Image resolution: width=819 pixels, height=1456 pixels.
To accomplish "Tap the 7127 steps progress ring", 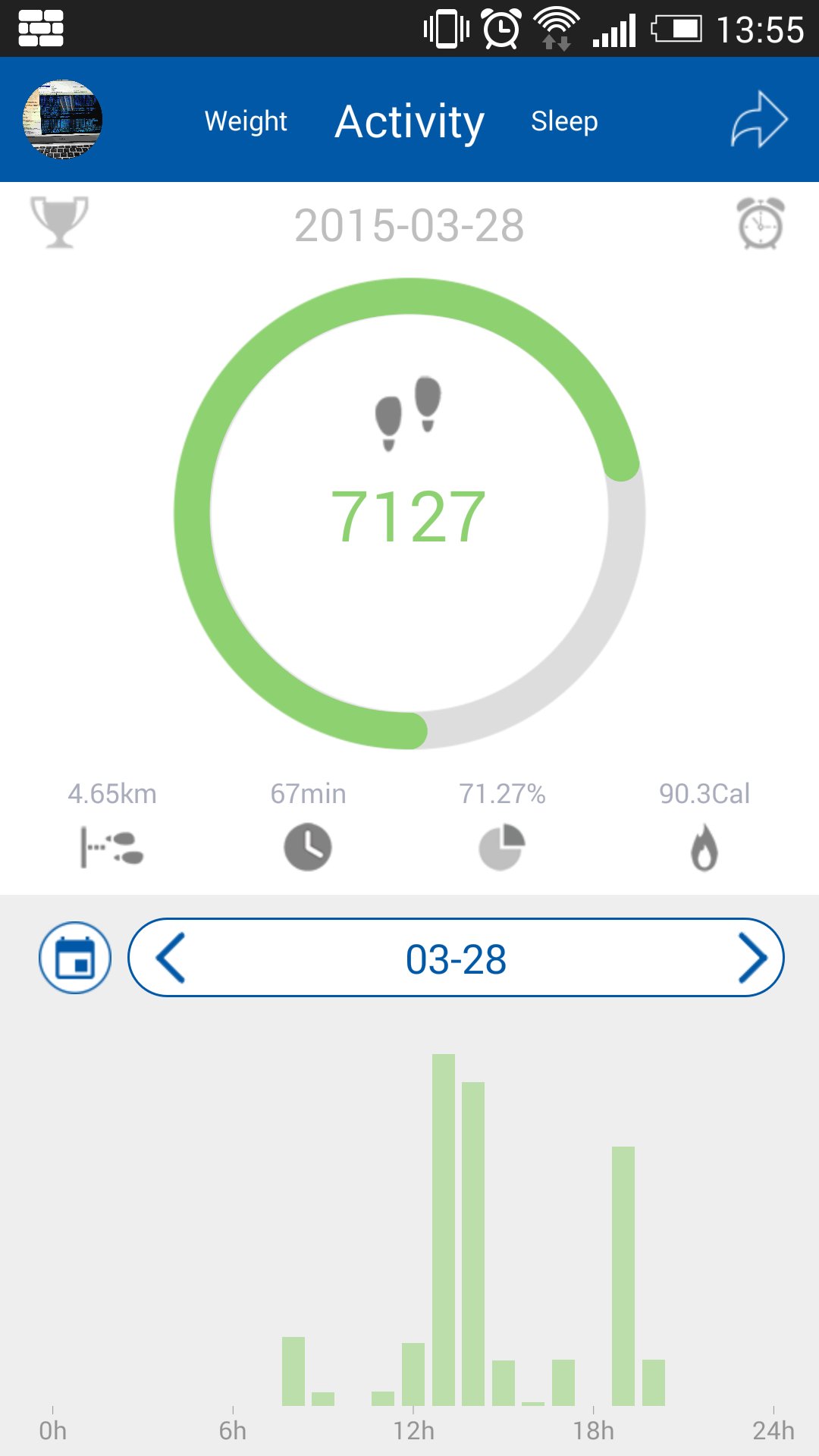I will [409, 513].
